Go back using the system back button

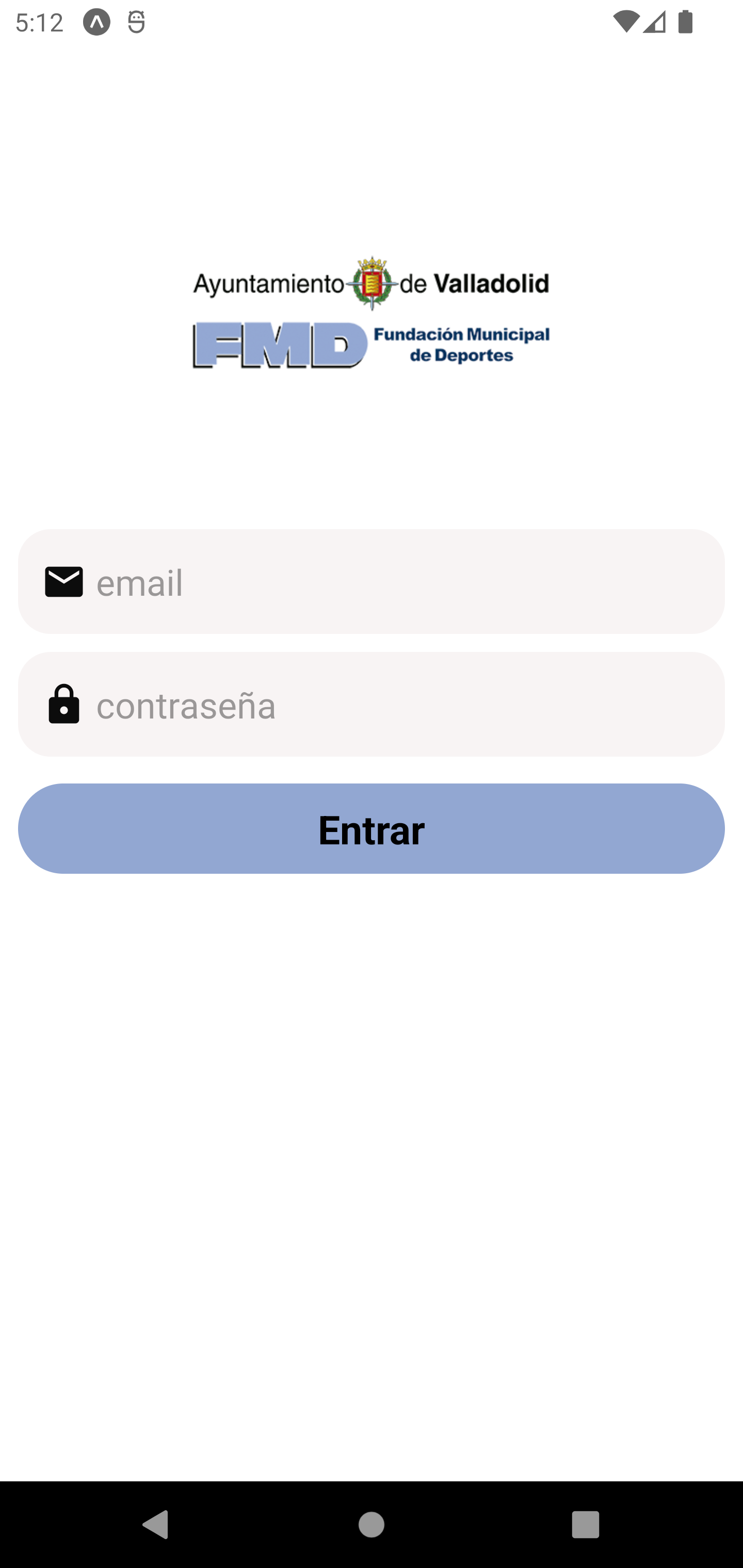[155, 1525]
